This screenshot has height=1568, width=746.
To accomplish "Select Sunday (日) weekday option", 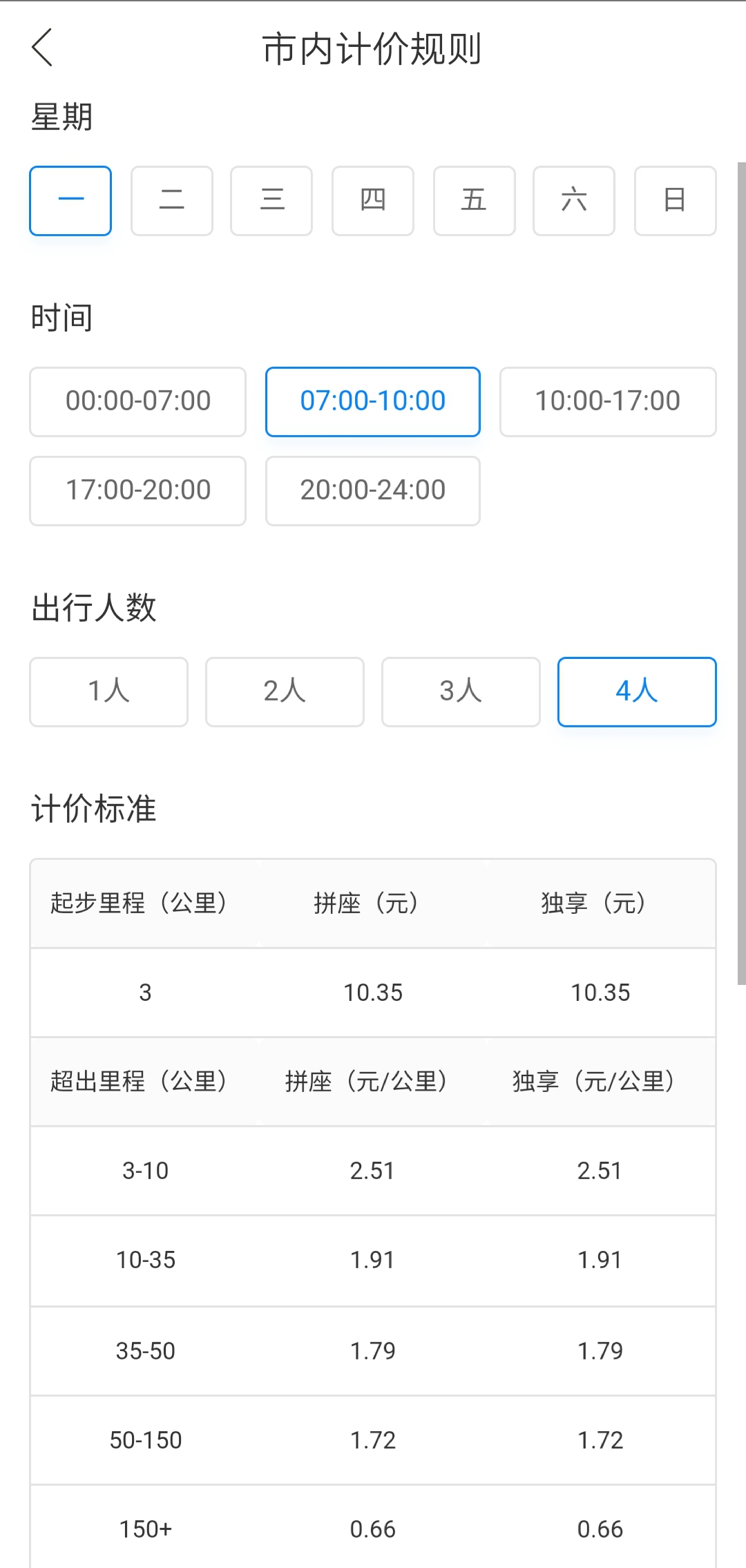I will pos(675,200).
